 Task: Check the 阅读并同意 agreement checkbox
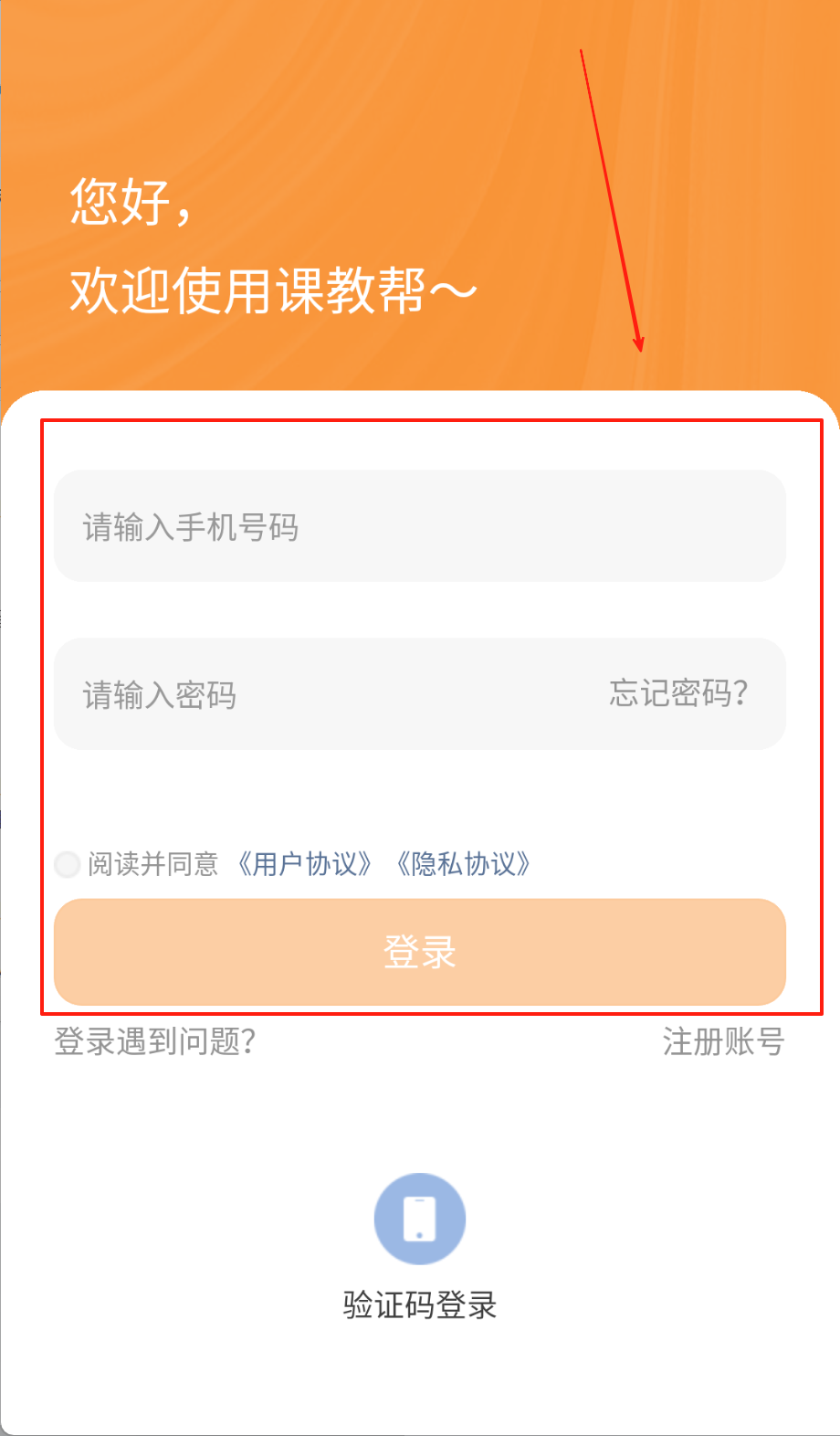click(68, 864)
